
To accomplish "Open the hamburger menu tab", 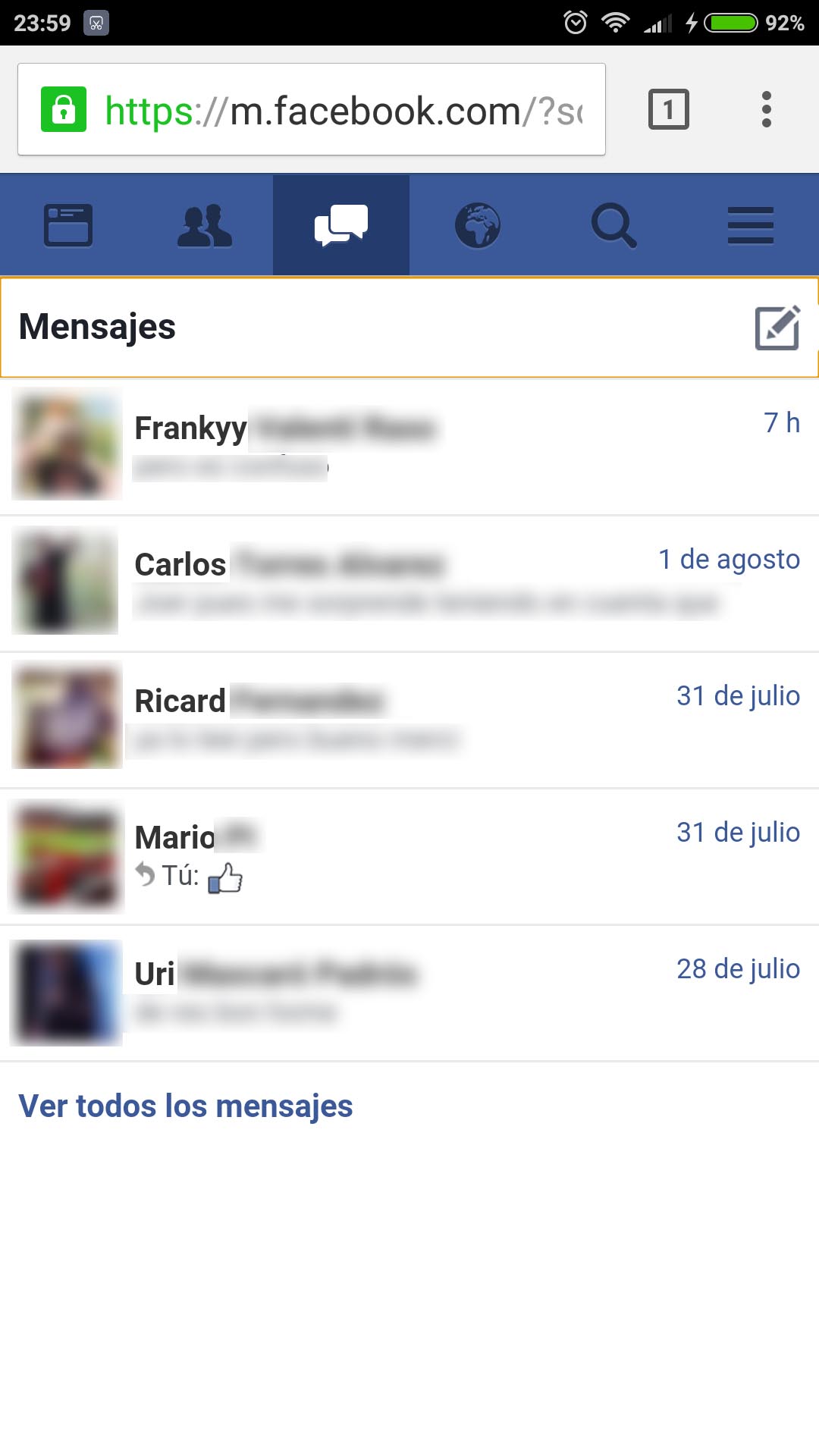I will (x=751, y=225).
